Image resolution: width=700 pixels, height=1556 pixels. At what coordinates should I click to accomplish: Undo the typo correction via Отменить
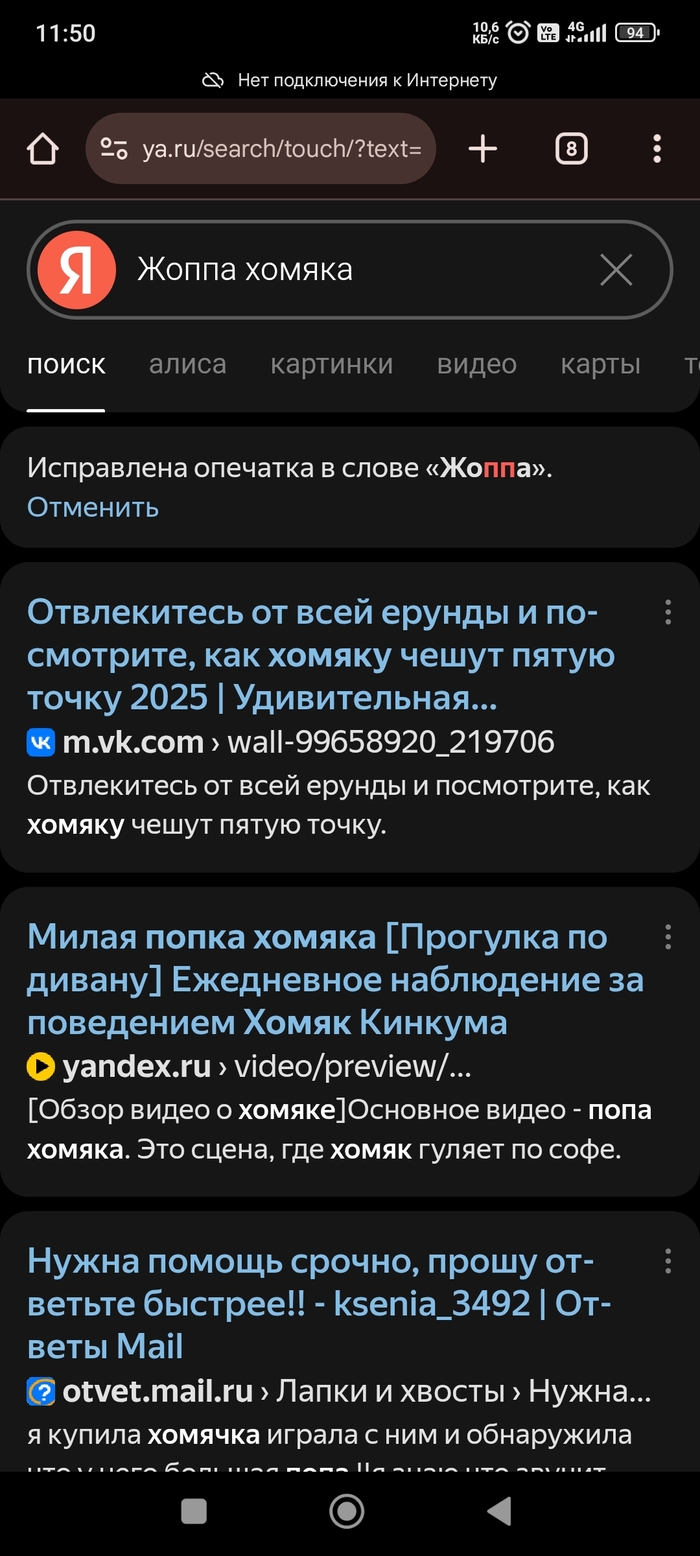93,507
